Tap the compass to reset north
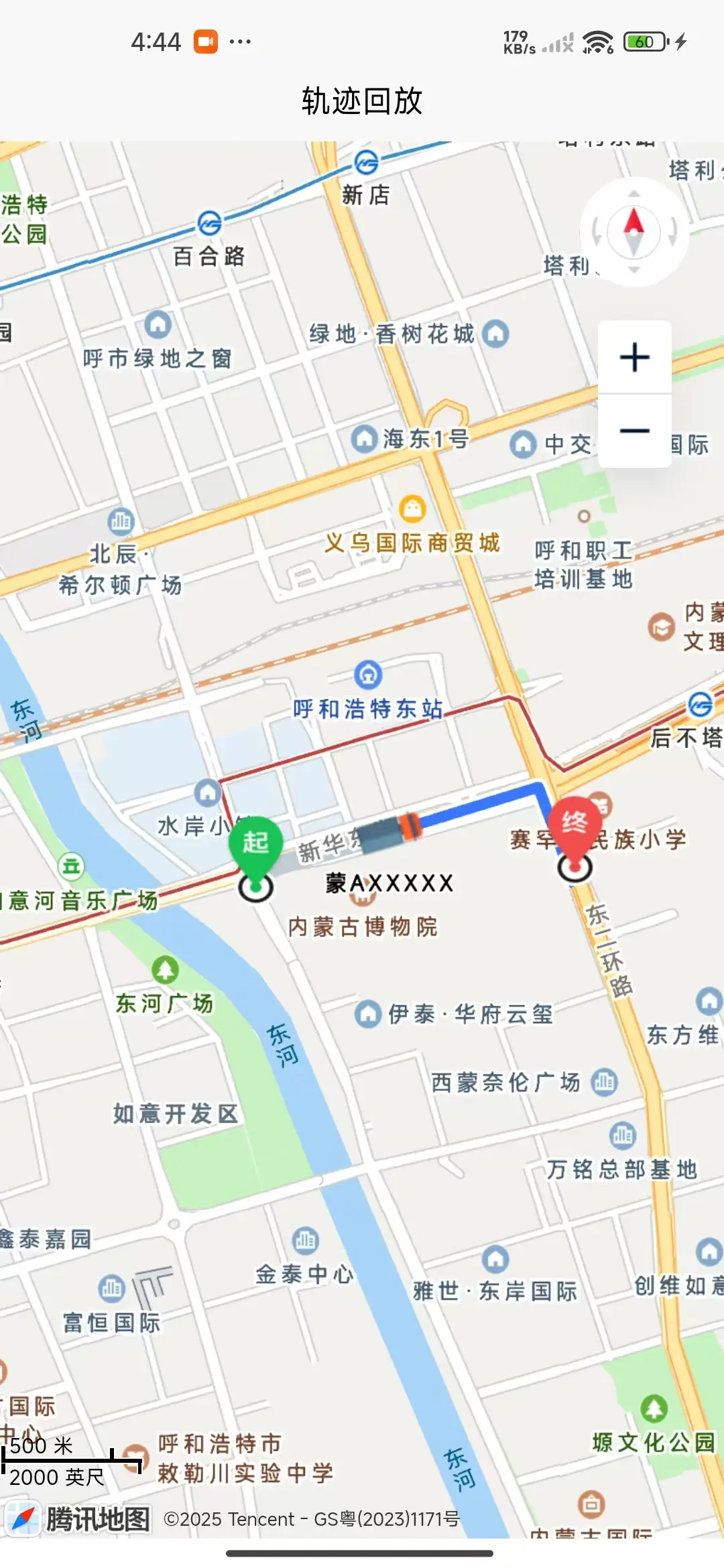Image resolution: width=724 pixels, height=1568 pixels. [634, 232]
